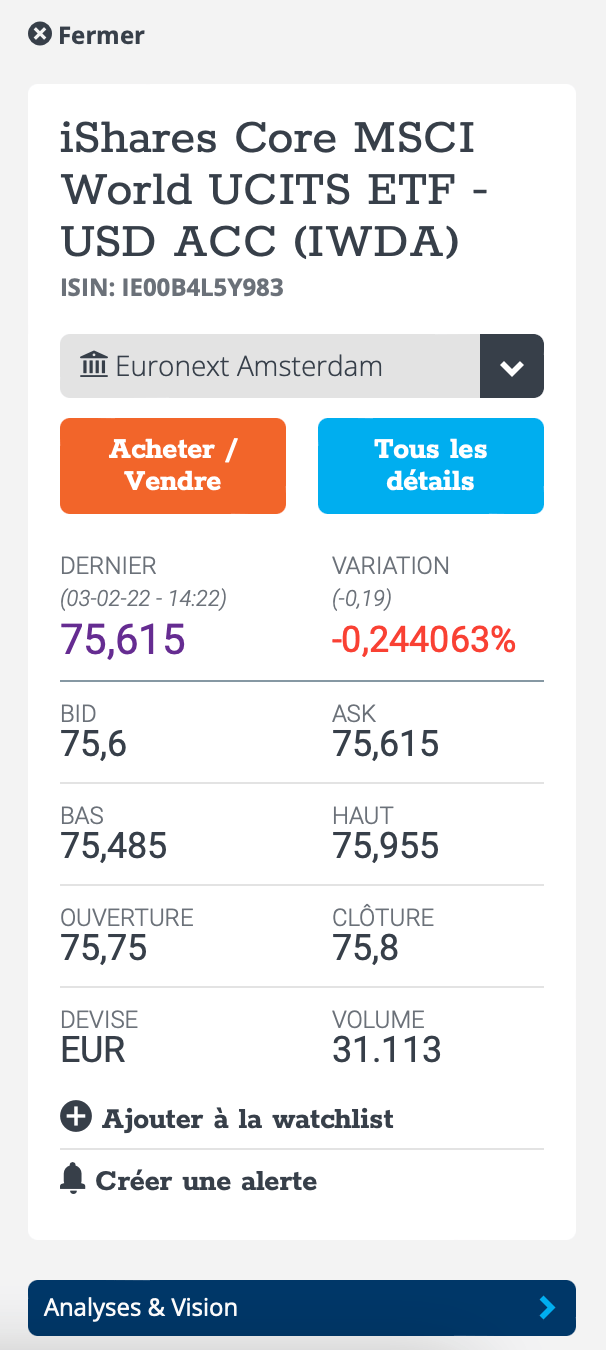Close the panel with Fermer
The height and width of the screenshot is (1350, 606).
point(86,35)
